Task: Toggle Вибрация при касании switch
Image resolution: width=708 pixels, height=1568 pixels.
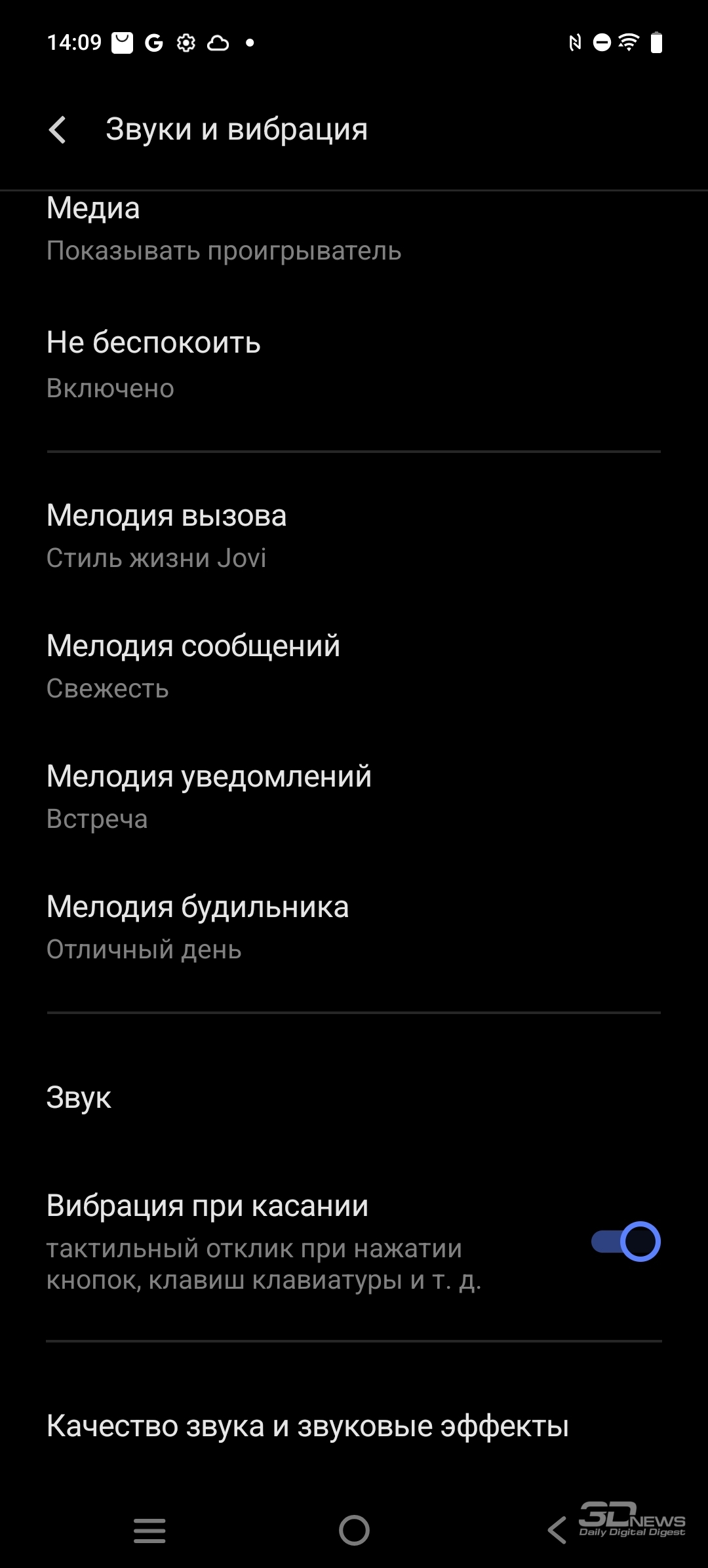Action: point(625,1241)
